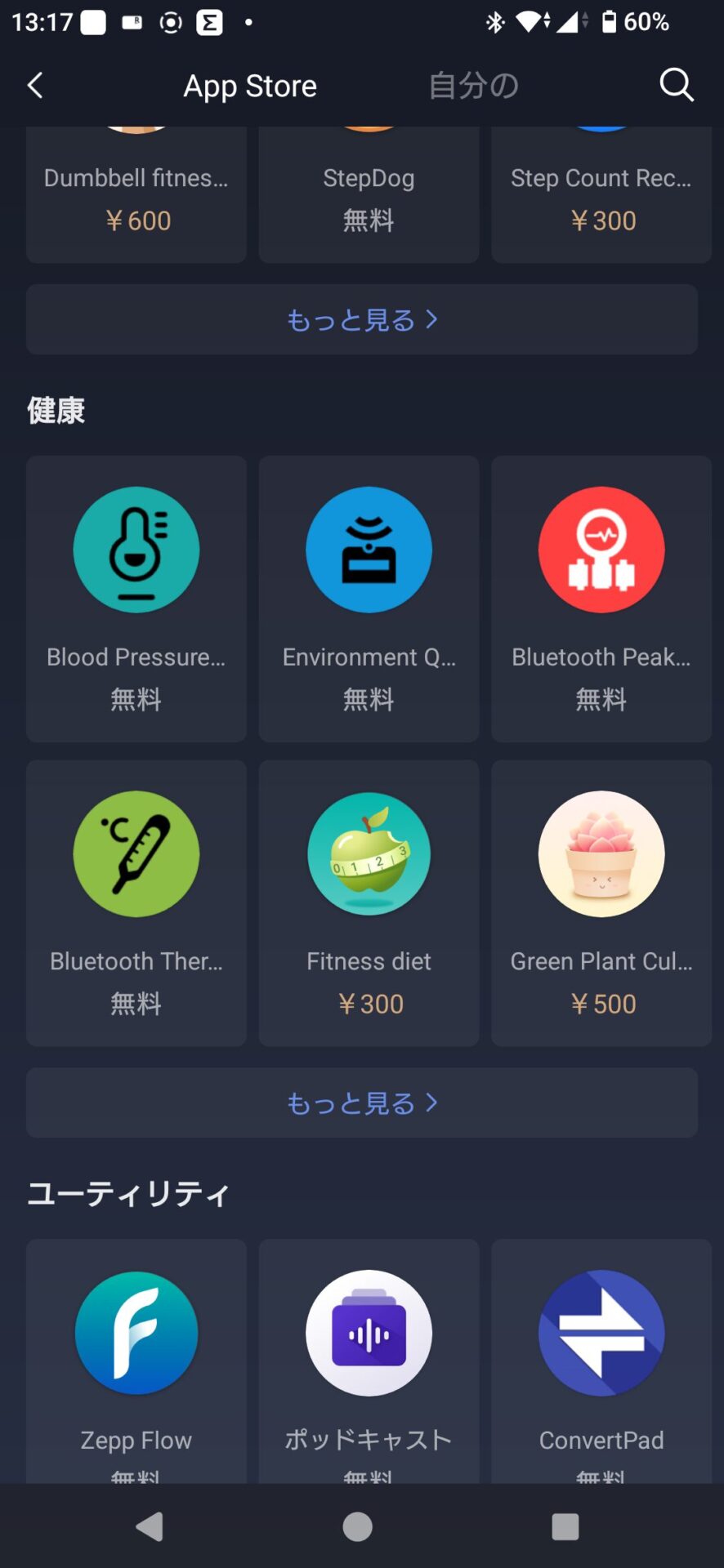View the Green Plant Cul... app
The height and width of the screenshot is (1568, 724).
(x=601, y=902)
